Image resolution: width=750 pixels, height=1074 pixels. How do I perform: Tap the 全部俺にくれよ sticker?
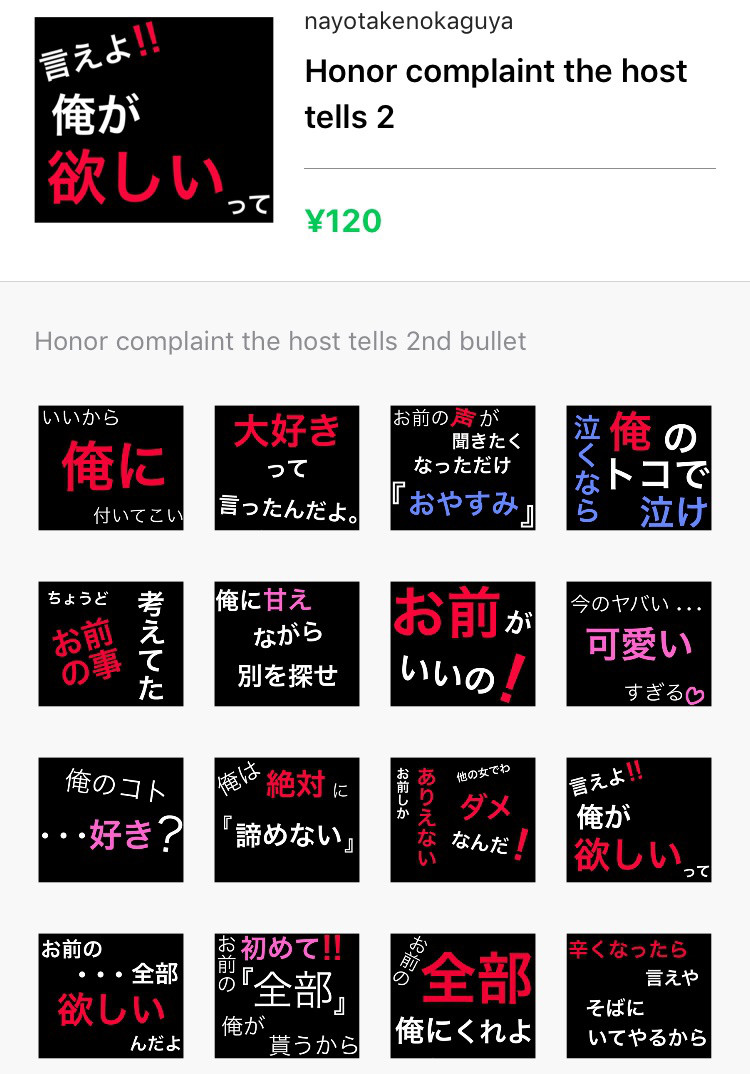click(463, 996)
